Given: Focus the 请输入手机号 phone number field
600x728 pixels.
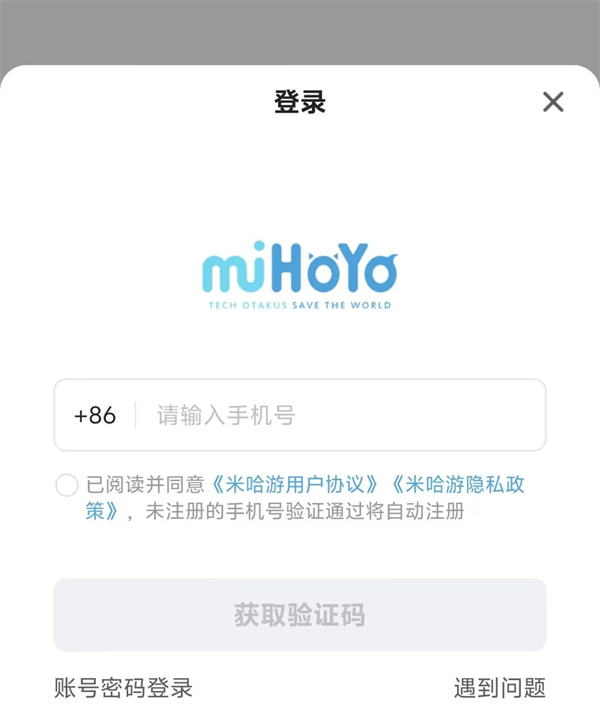Looking at the screenshot, I should click(340, 415).
